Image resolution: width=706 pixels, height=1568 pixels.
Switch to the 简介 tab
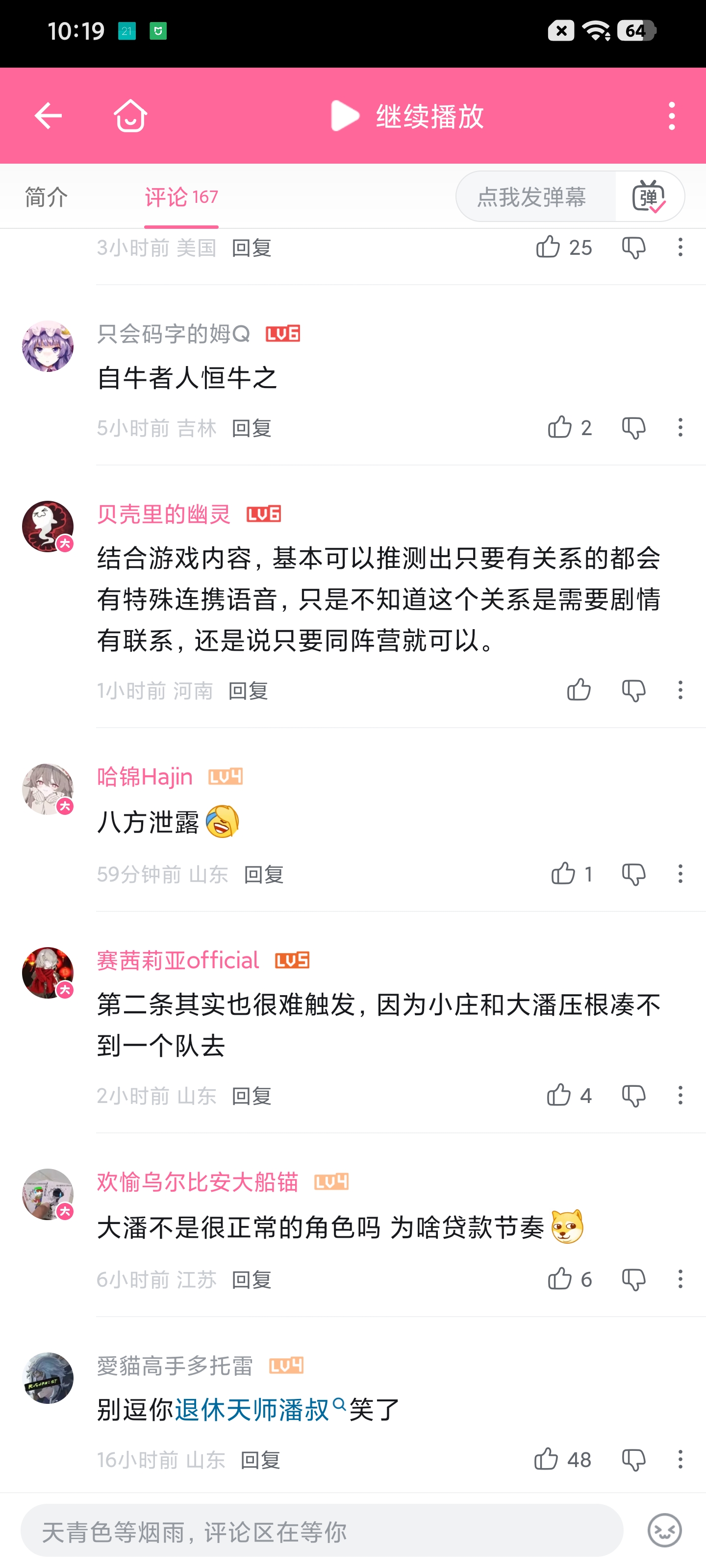(x=46, y=196)
